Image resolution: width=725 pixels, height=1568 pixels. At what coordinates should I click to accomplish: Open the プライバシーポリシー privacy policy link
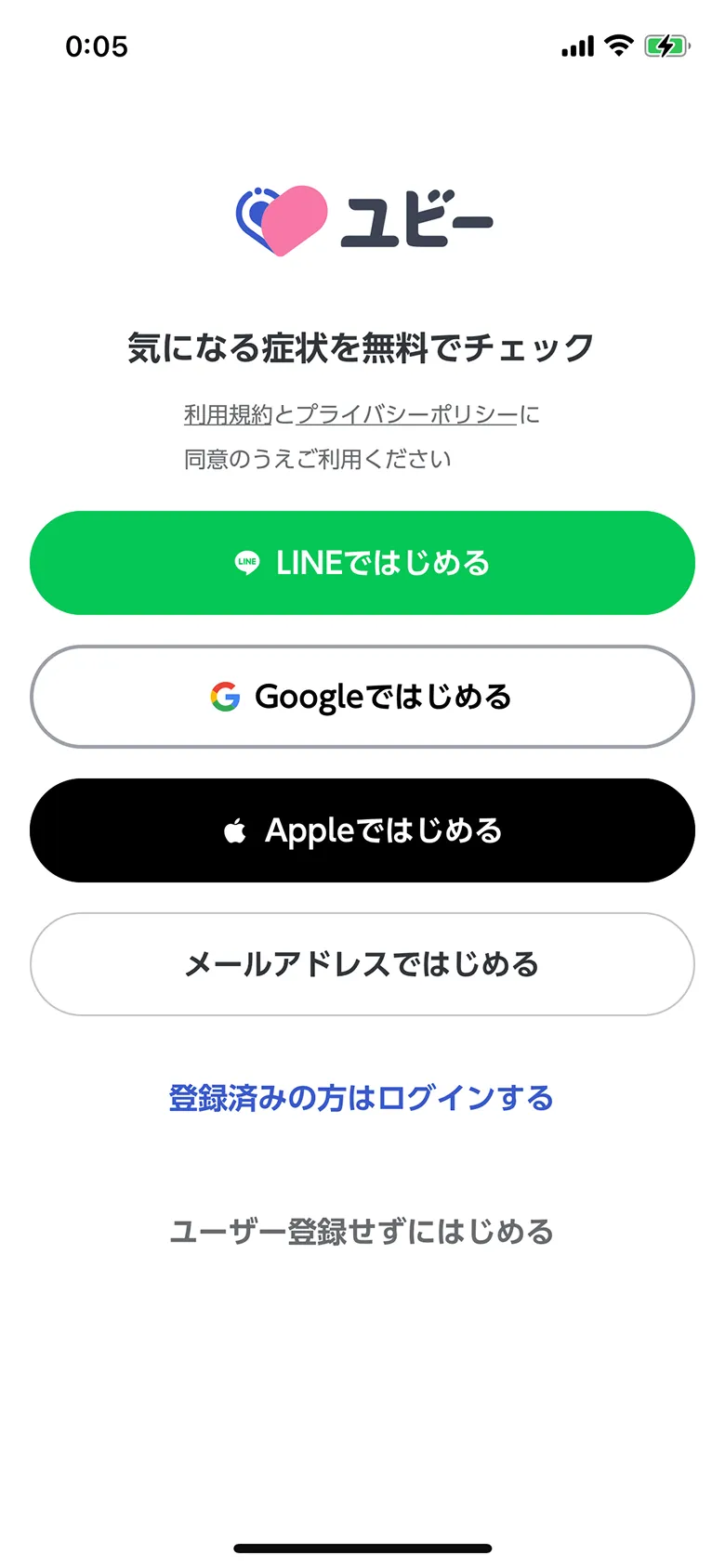(404, 414)
